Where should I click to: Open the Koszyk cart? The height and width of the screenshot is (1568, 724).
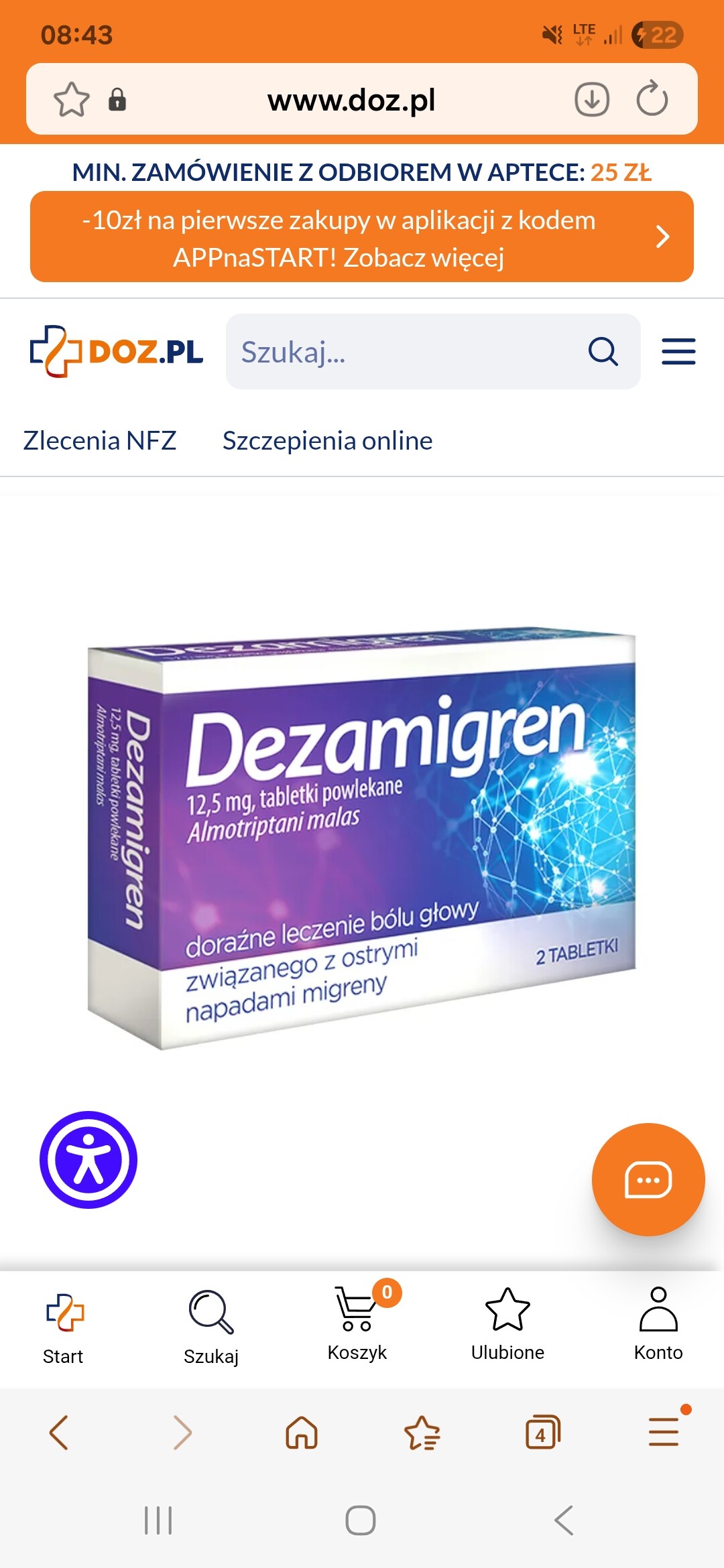click(357, 1323)
